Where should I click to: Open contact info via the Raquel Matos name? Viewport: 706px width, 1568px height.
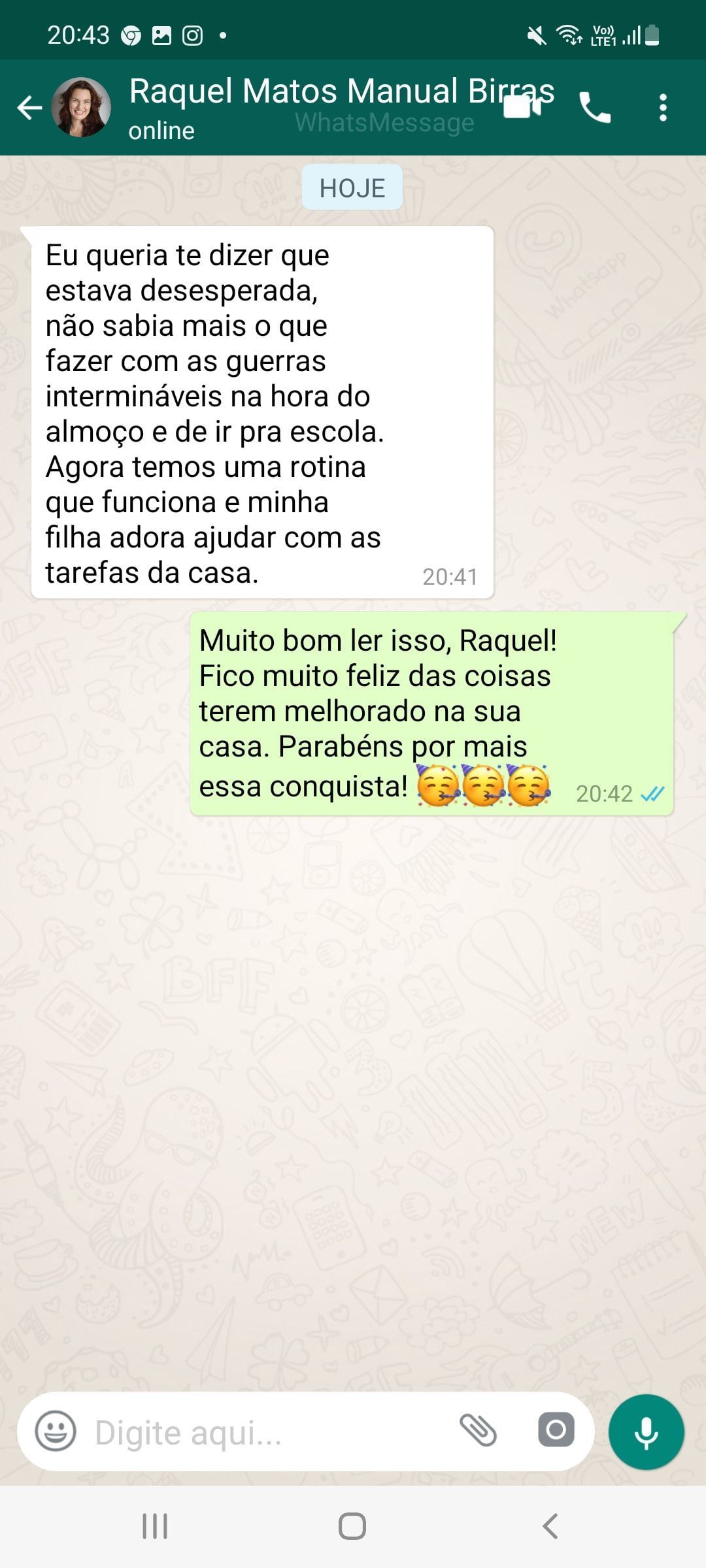pyautogui.click(x=341, y=91)
